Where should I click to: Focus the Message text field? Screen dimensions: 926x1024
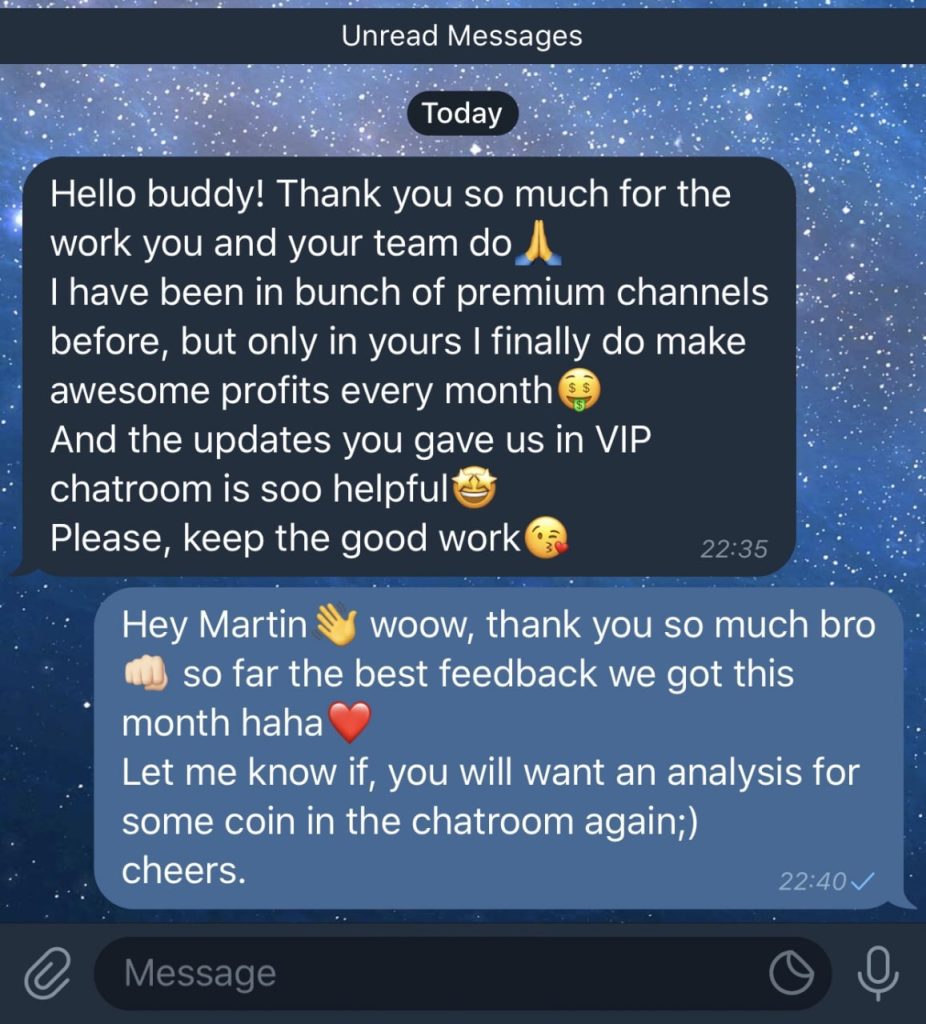coord(430,973)
